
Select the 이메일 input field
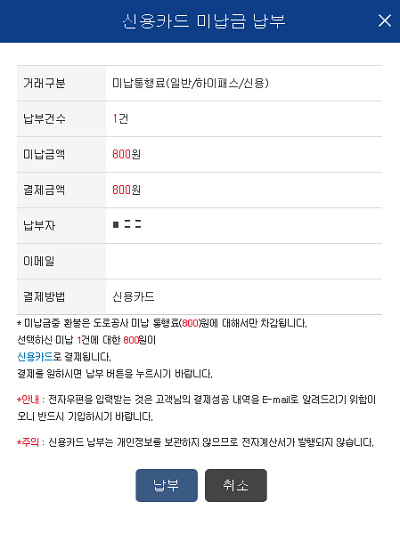244,261
